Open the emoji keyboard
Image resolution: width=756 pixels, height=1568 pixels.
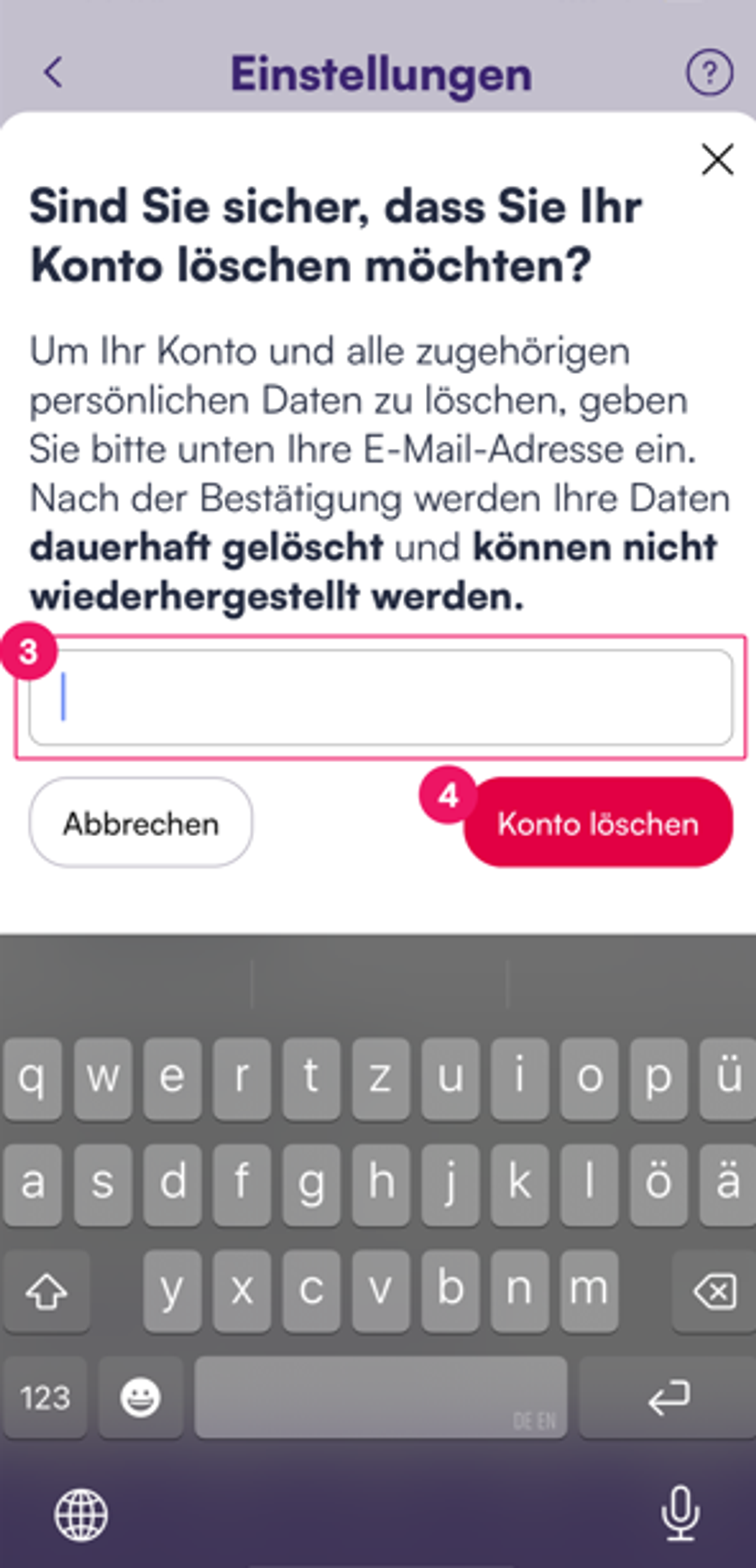coord(141,1397)
